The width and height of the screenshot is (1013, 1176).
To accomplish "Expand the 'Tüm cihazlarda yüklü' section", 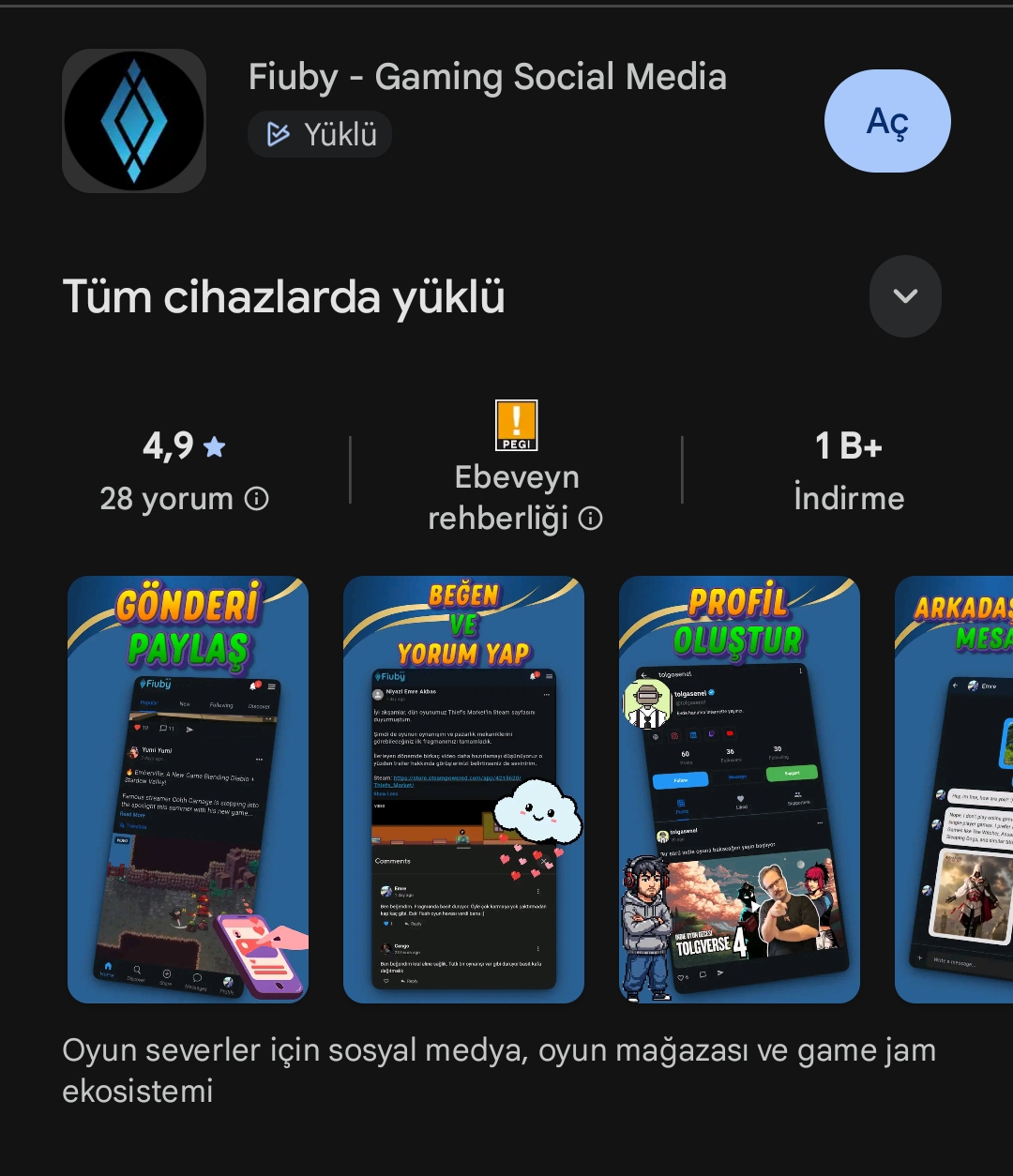I will coord(904,296).
